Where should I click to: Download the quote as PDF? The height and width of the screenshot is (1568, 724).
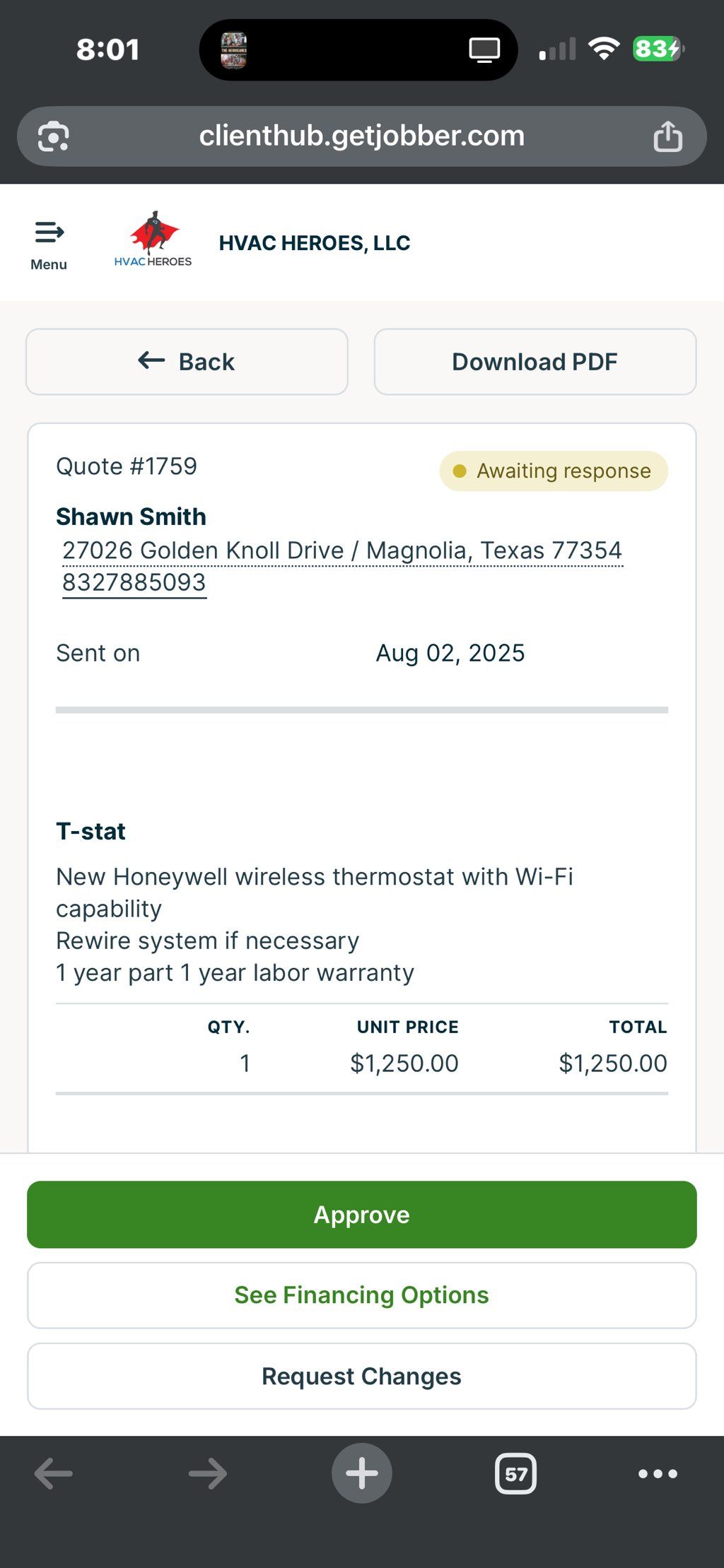[x=535, y=362]
